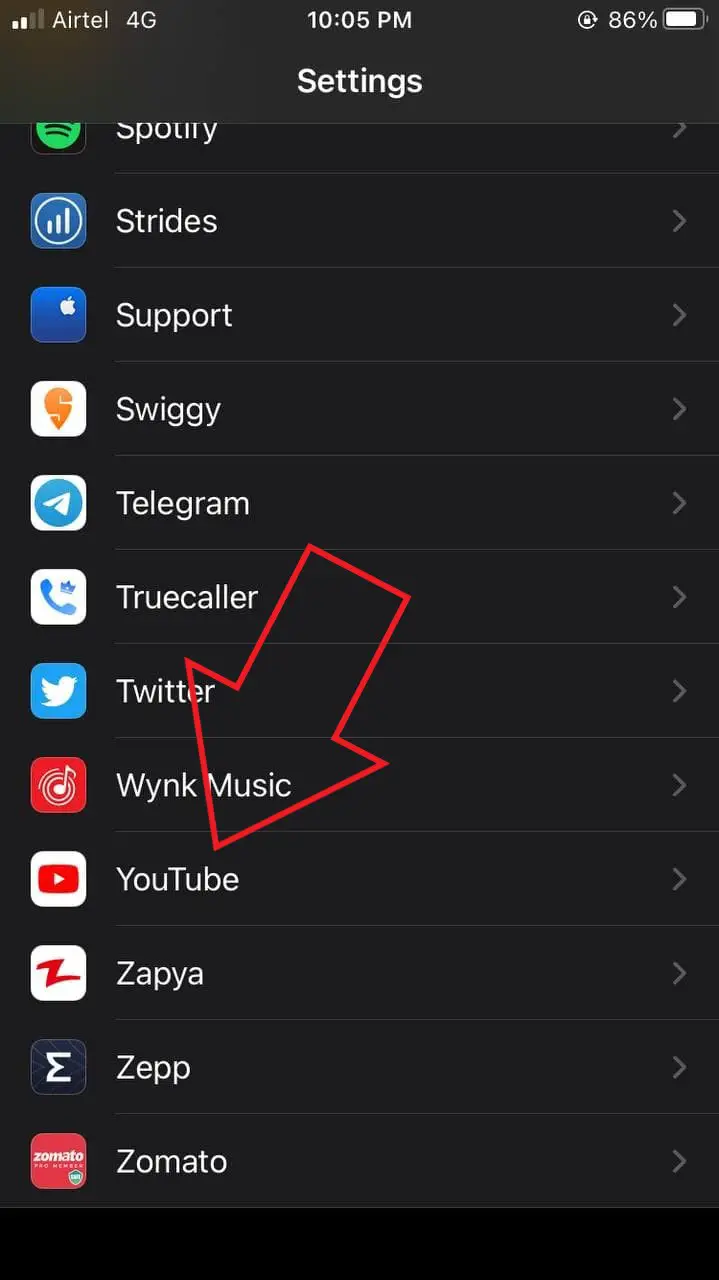719x1280 pixels.
Task: Select the Truecaller row
Action: tap(360, 597)
